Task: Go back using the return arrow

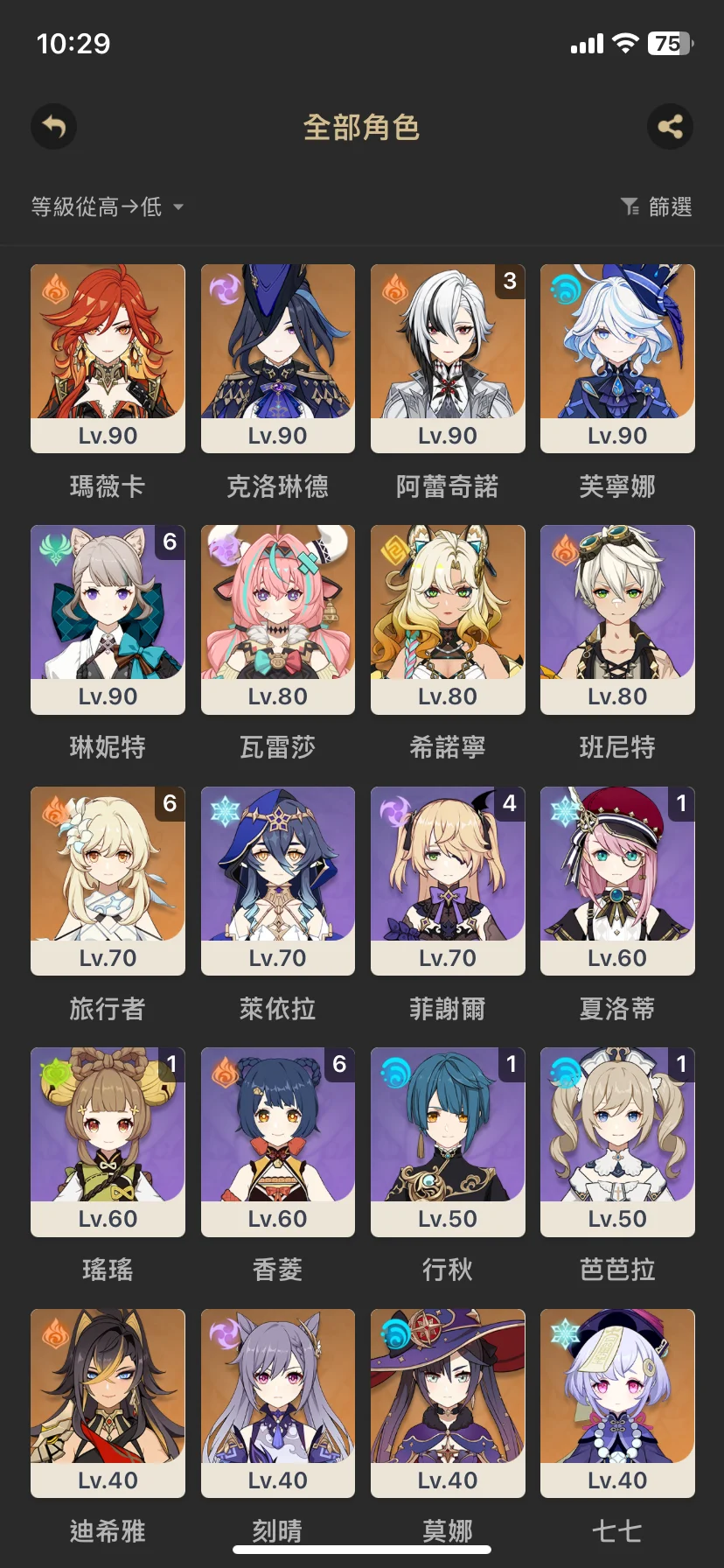Action: click(x=54, y=127)
